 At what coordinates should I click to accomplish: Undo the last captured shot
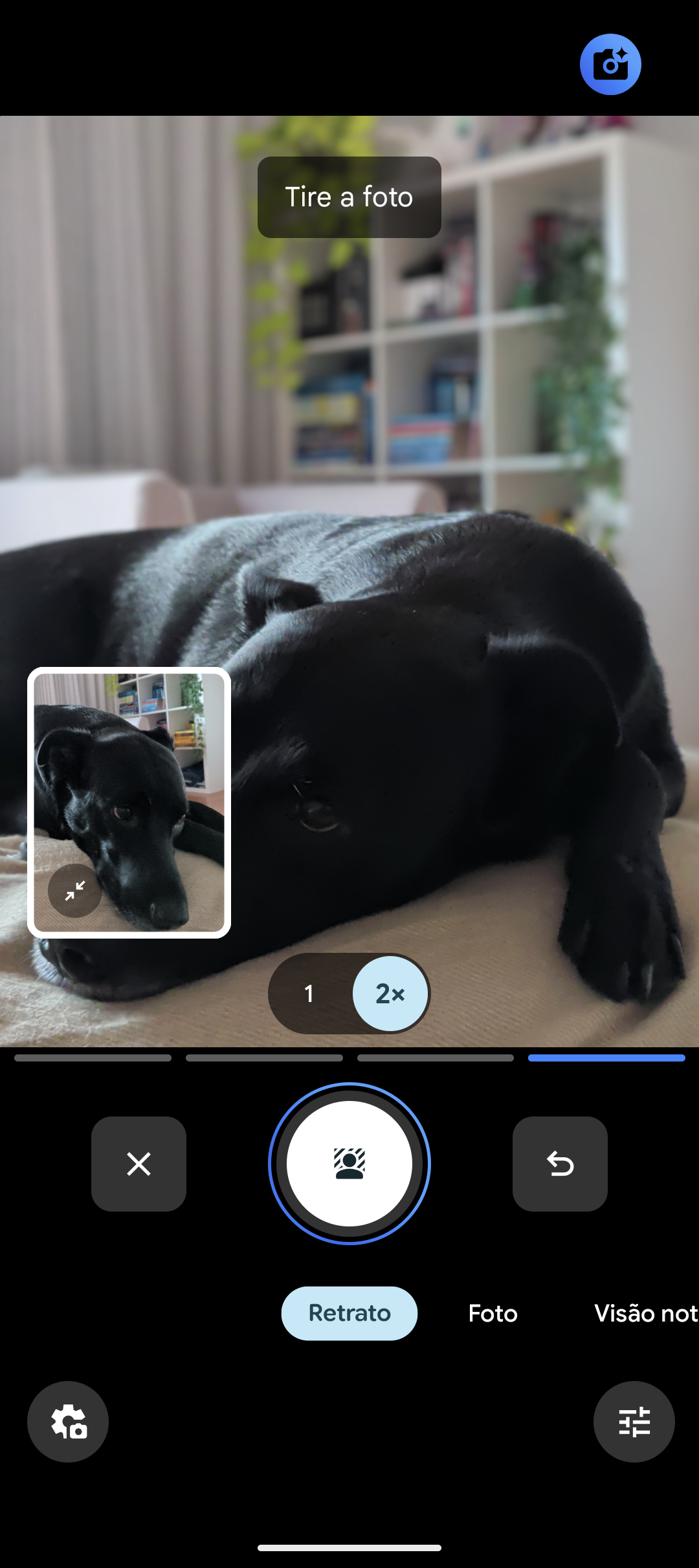560,1164
